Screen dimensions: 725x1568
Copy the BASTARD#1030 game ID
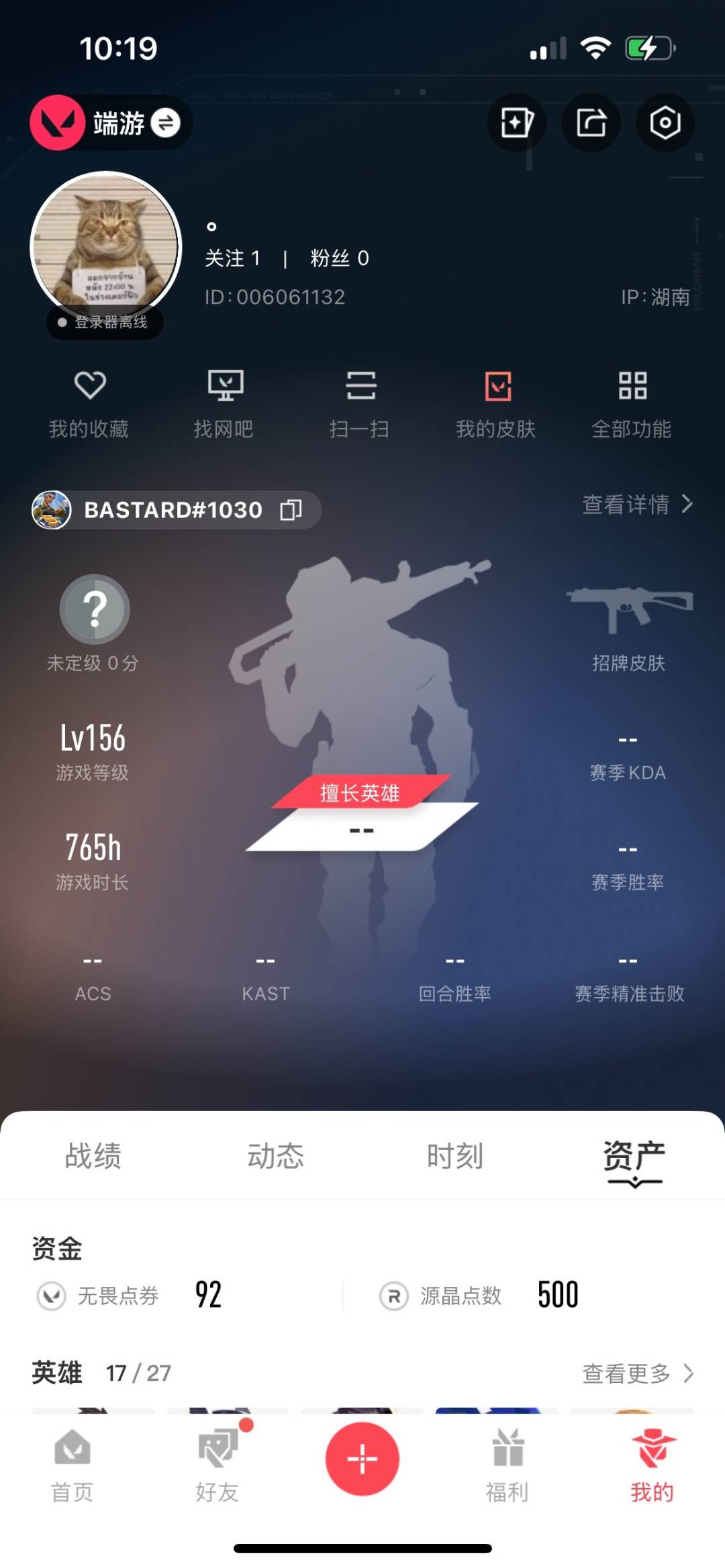291,510
